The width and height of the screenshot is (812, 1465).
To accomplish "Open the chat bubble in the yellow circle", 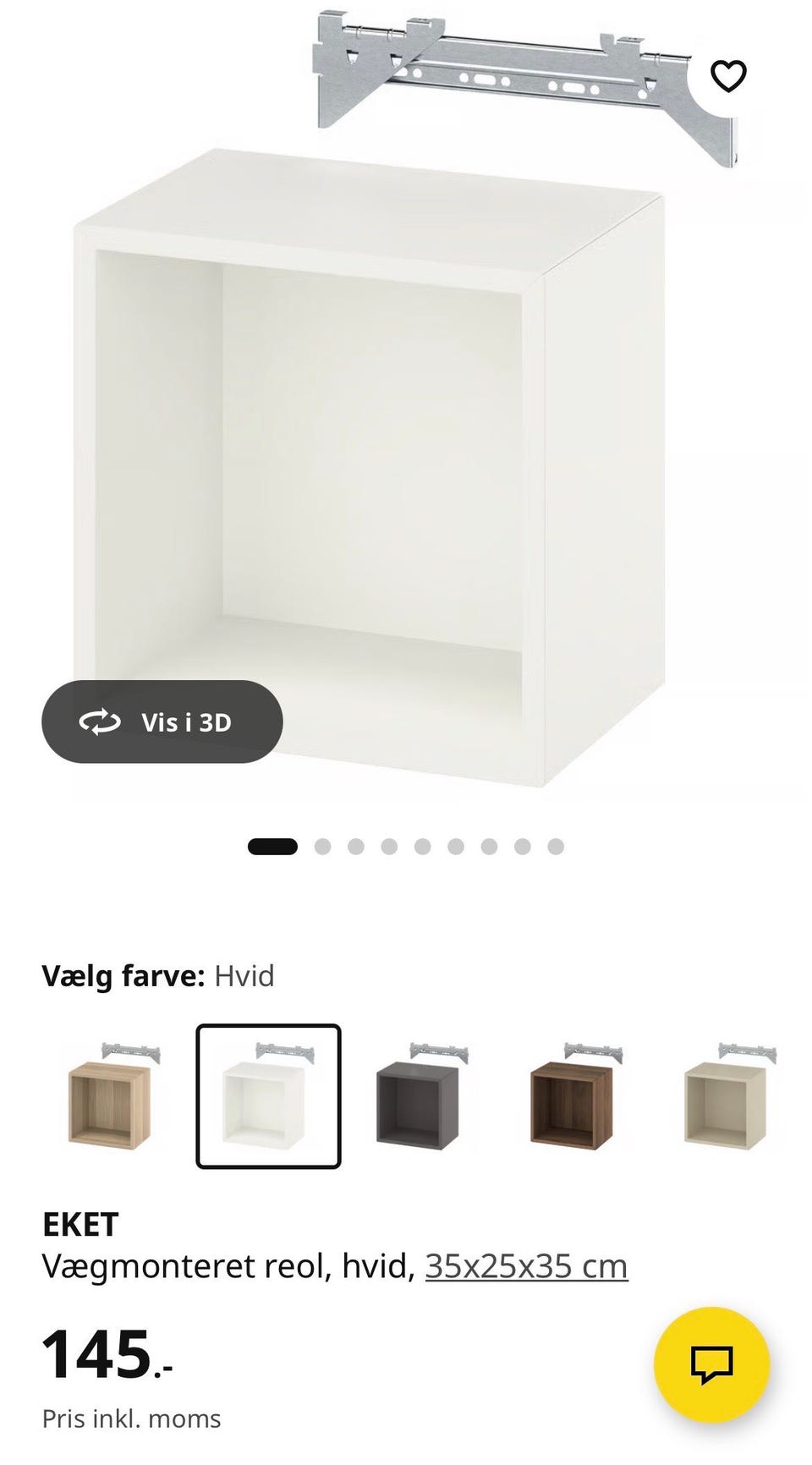I will [x=713, y=1358].
